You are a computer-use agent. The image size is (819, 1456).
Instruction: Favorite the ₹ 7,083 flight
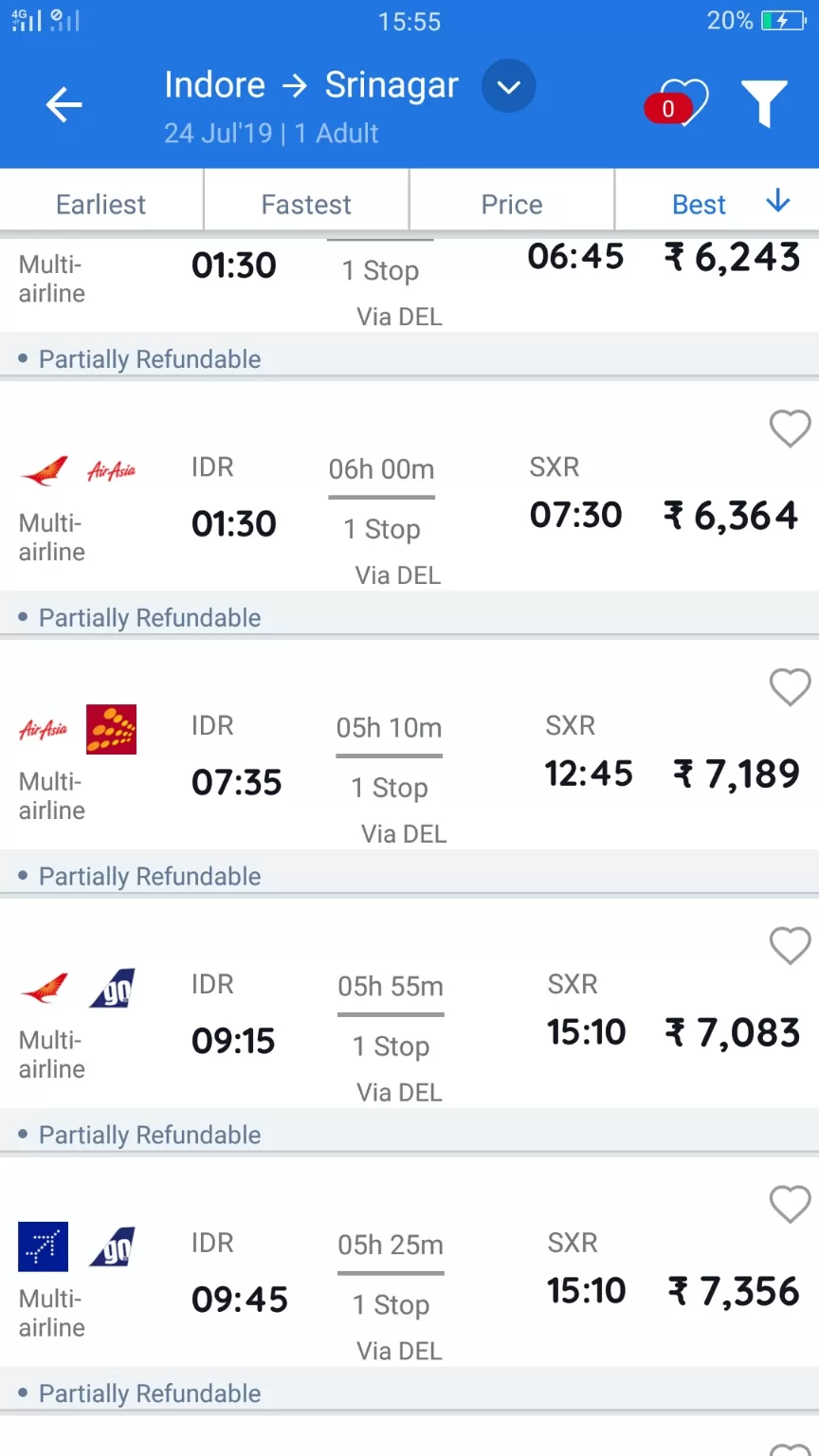790,946
